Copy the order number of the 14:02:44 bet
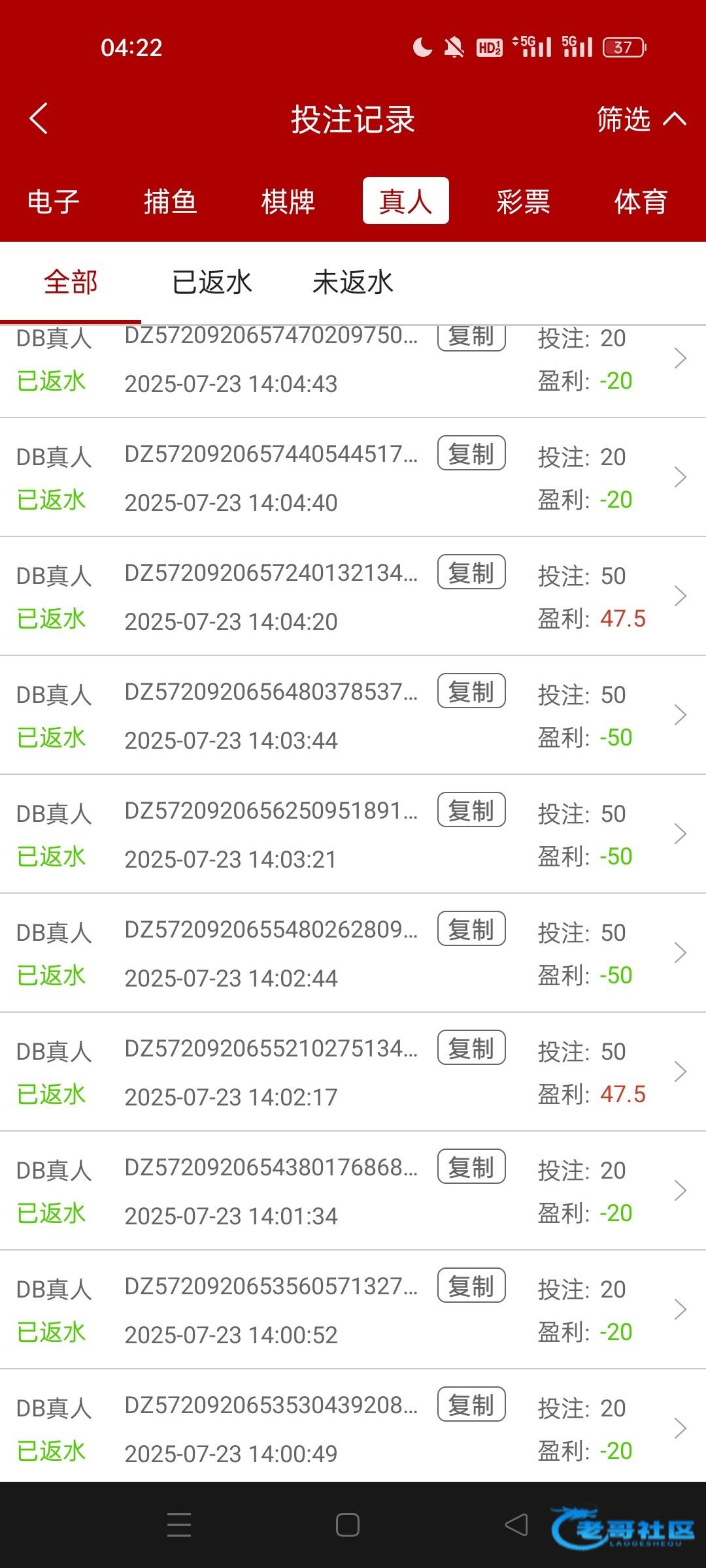 coord(471,929)
